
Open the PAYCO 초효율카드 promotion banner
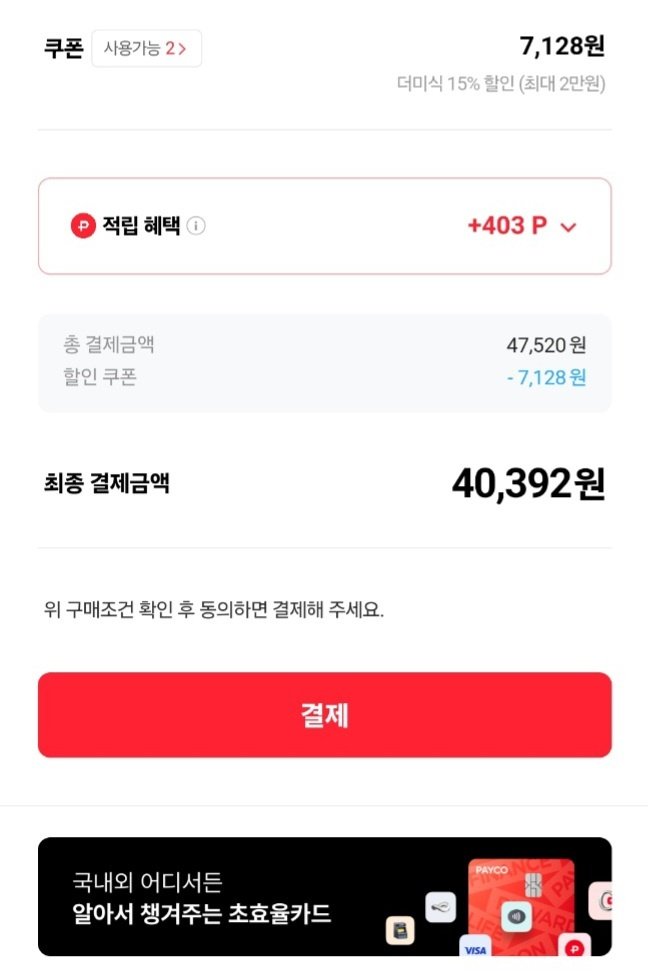pos(324,897)
